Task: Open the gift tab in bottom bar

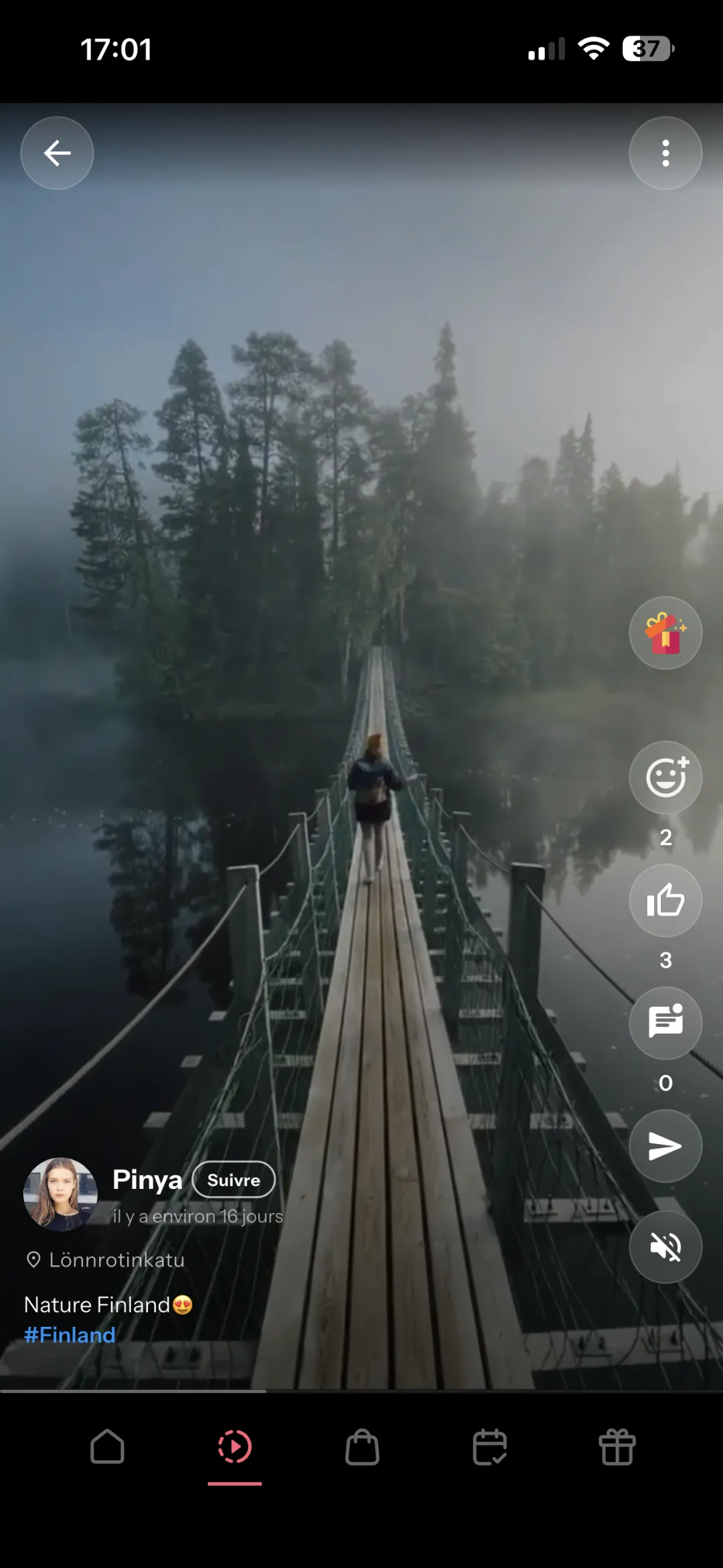Action: pos(617,1447)
